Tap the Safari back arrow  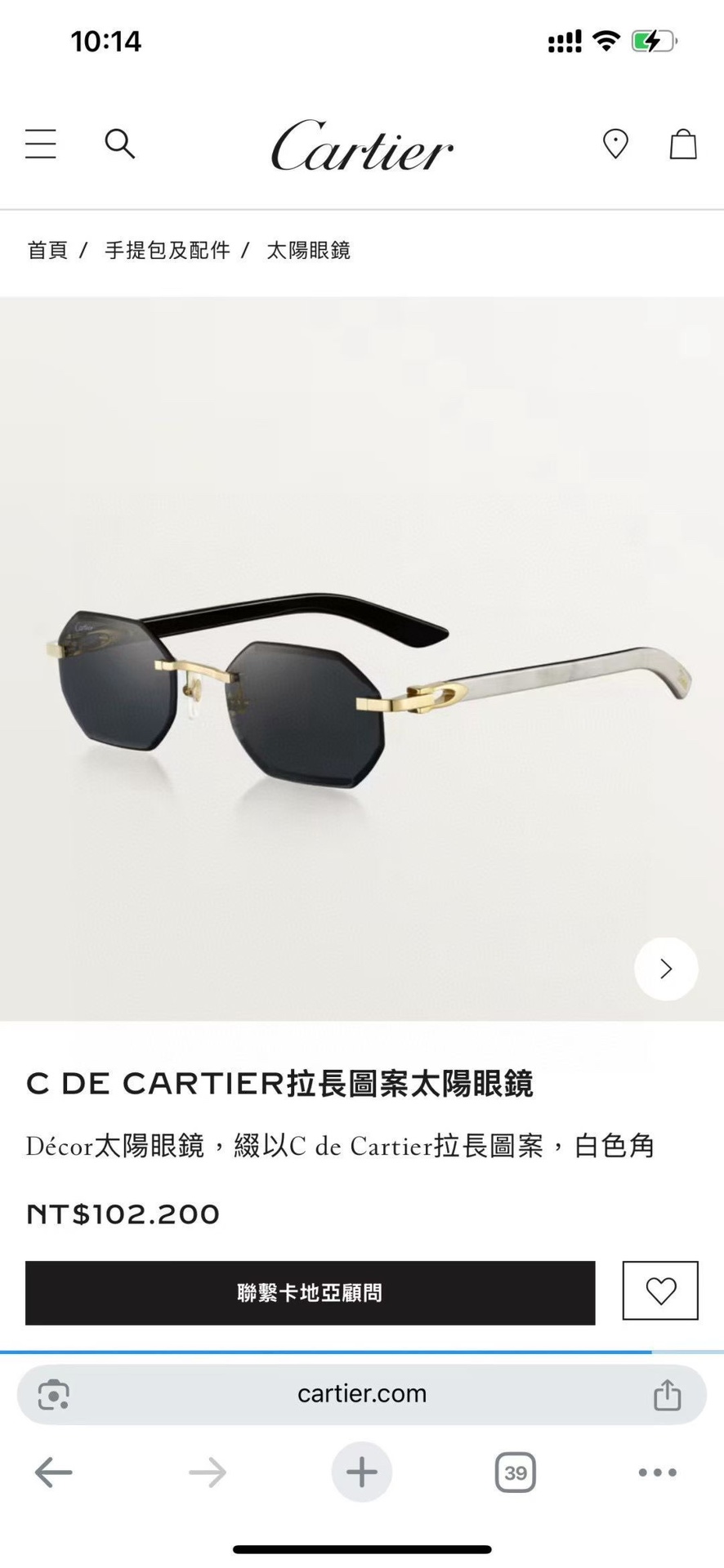click(x=52, y=1472)
